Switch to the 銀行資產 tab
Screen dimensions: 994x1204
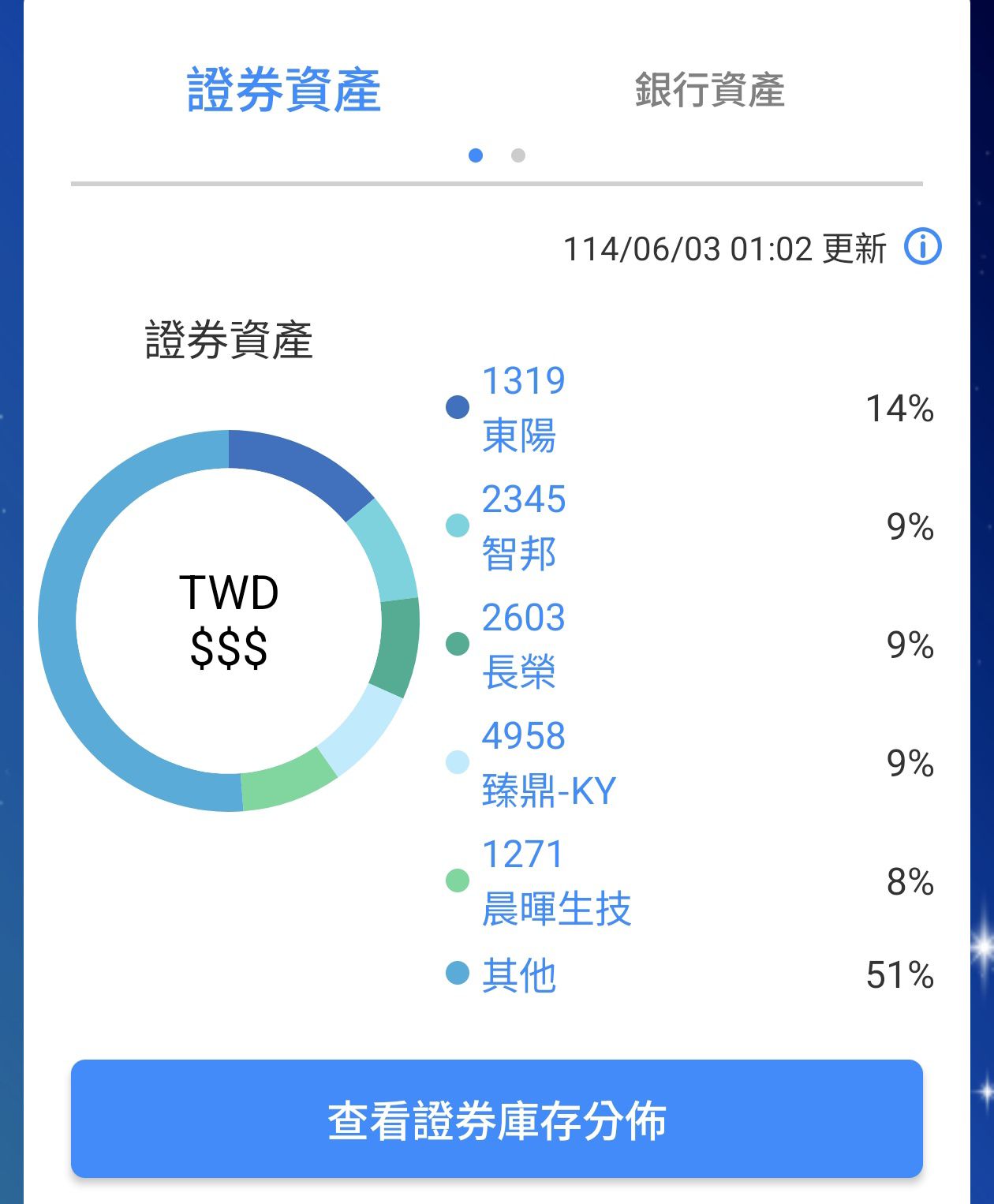709,89
